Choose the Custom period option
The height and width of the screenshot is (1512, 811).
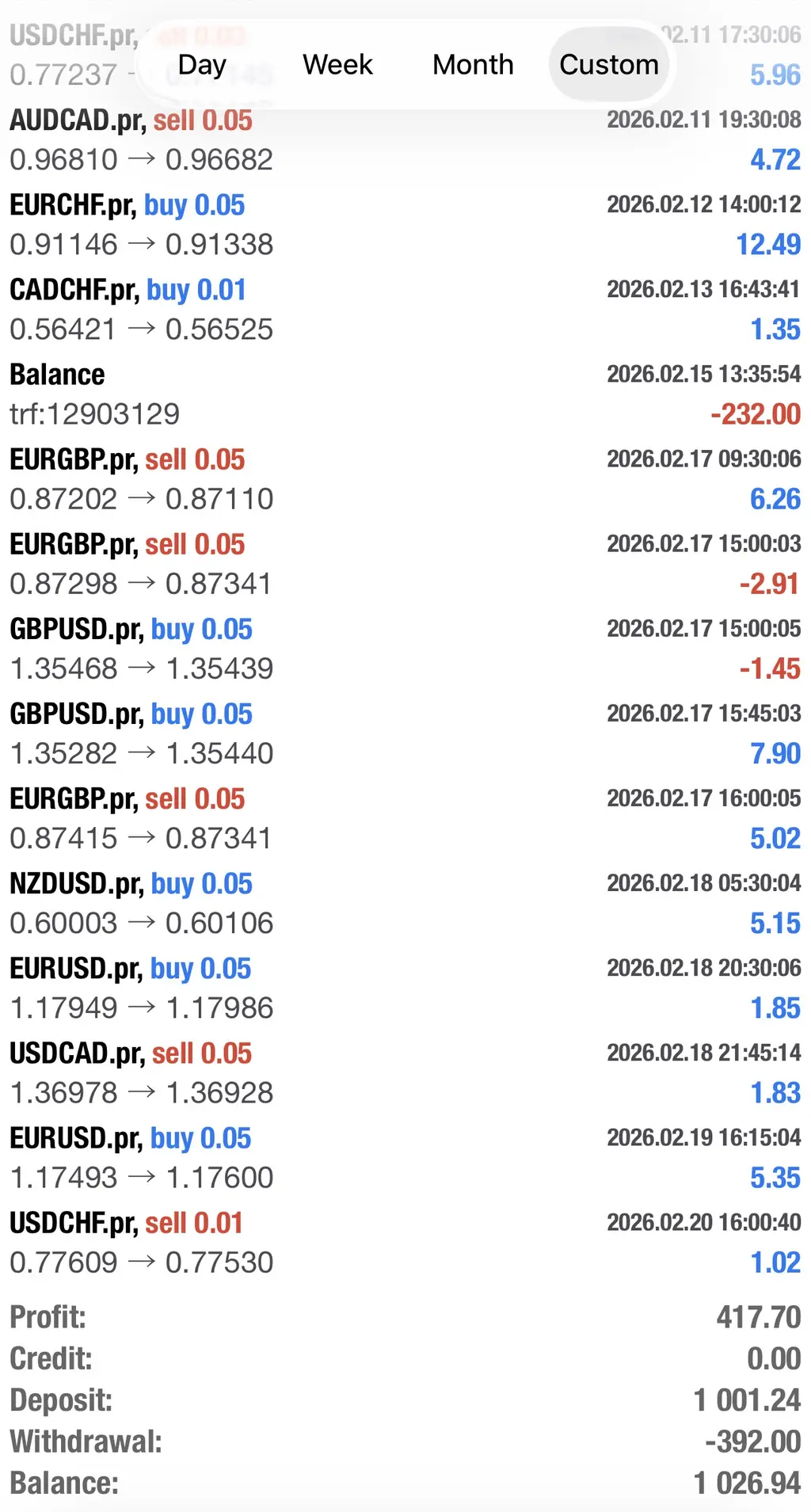click(x=608, y=65)
